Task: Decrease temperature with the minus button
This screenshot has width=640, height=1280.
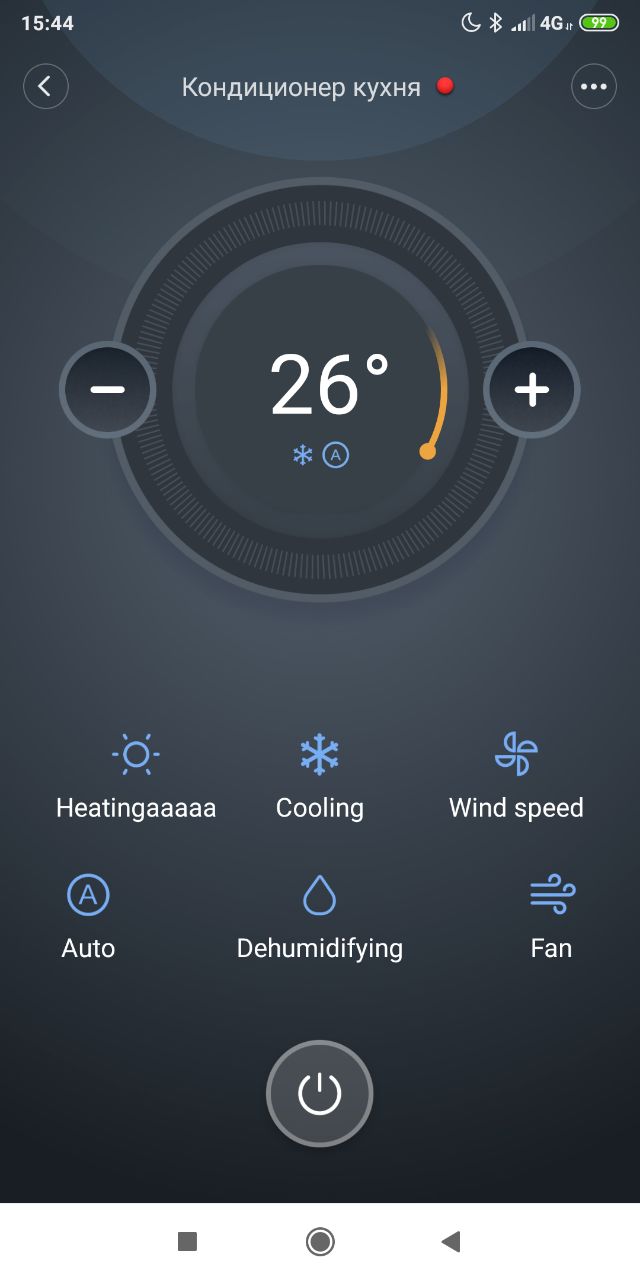Action: 108,389
